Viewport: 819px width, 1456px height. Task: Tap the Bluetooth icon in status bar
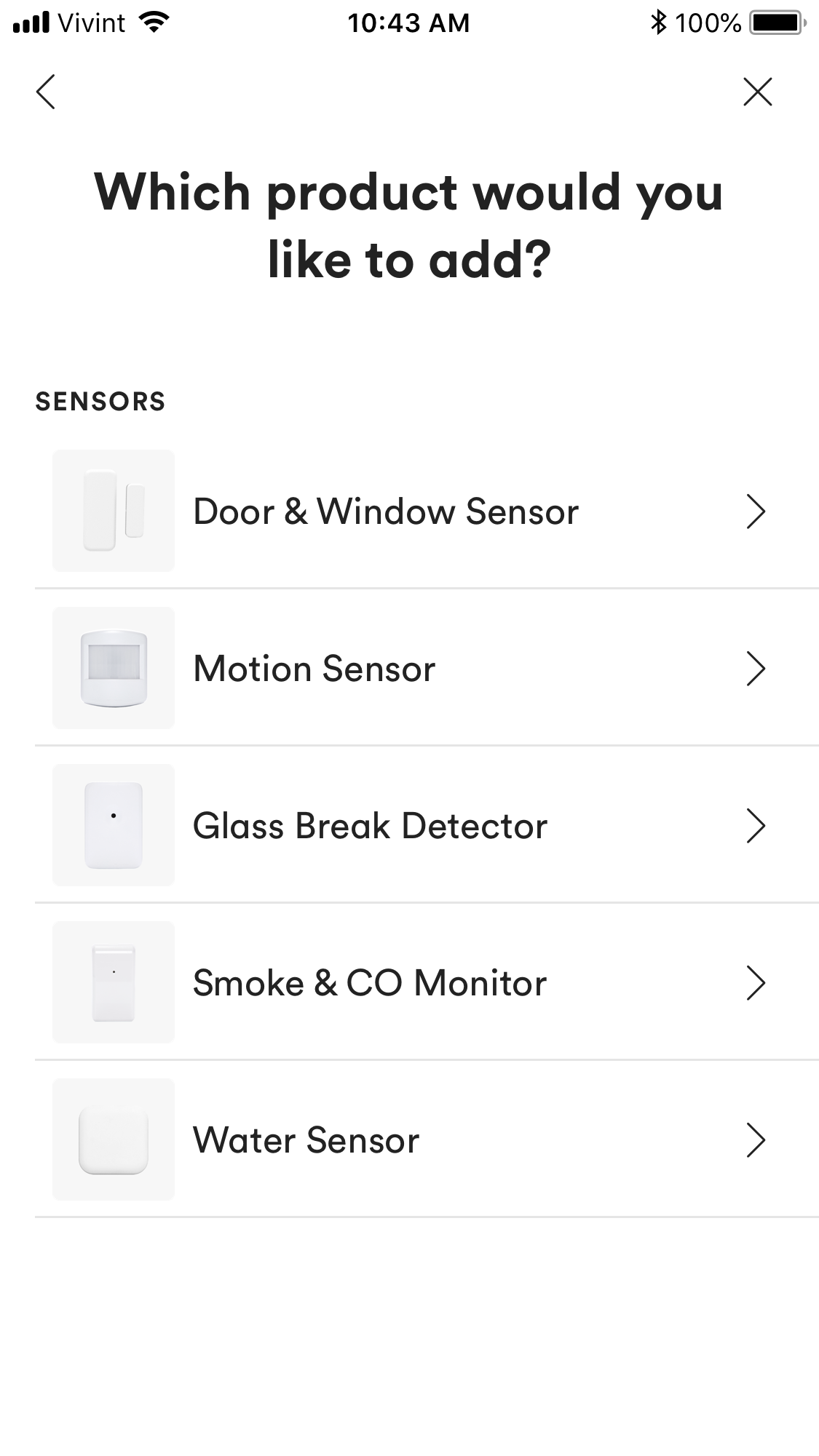[658, 22]
